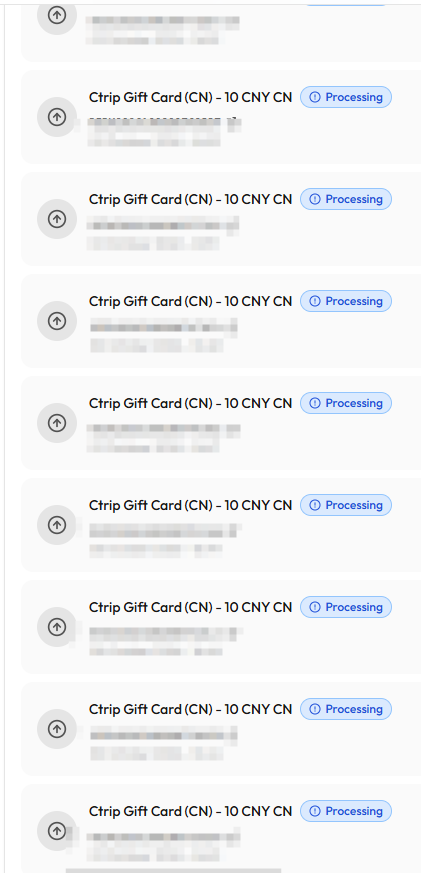
Task: Open the transaction card with cut-off title
Action: (x=221, y=32)
